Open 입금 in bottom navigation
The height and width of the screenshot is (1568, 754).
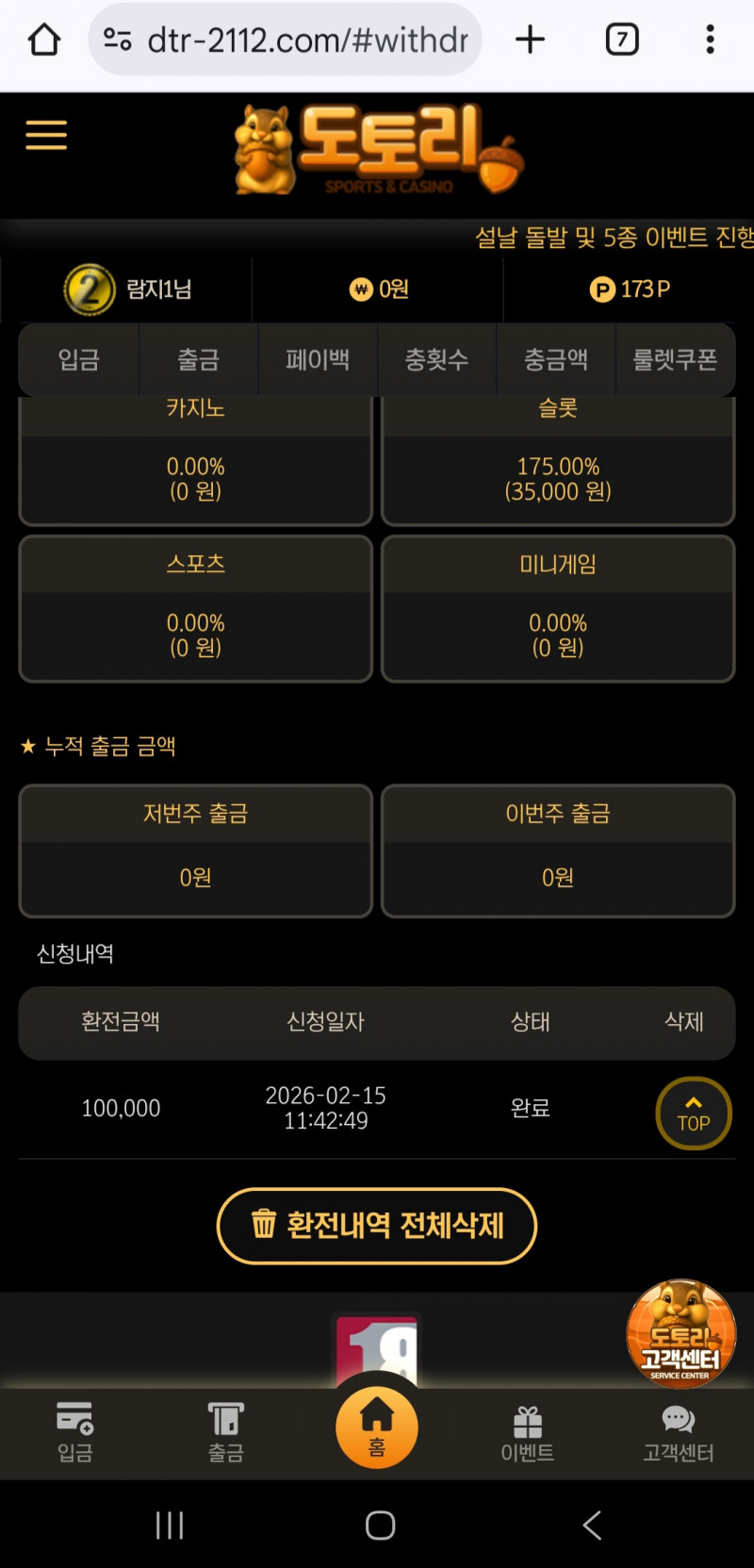tap(75, 1431)
